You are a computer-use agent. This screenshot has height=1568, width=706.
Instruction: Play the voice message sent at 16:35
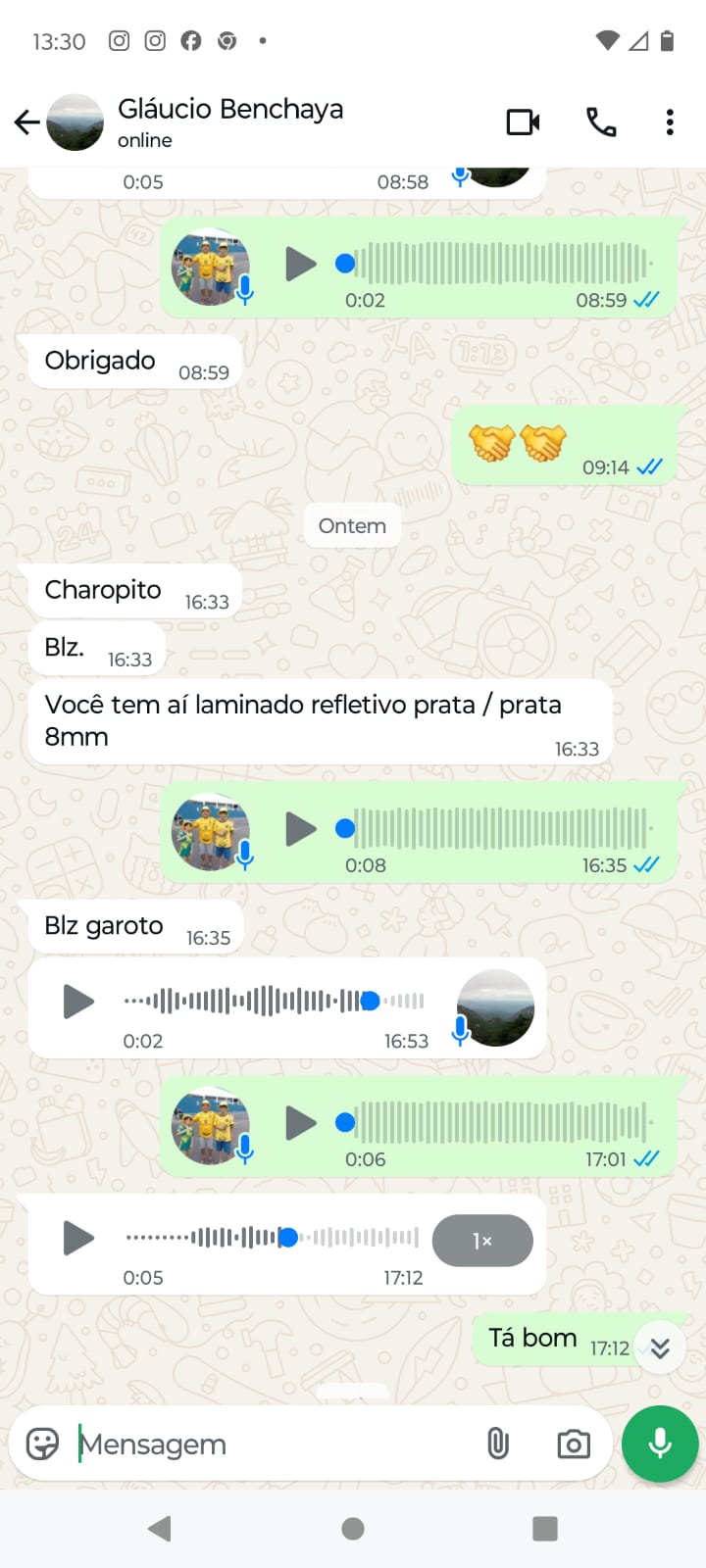point(300,829)
